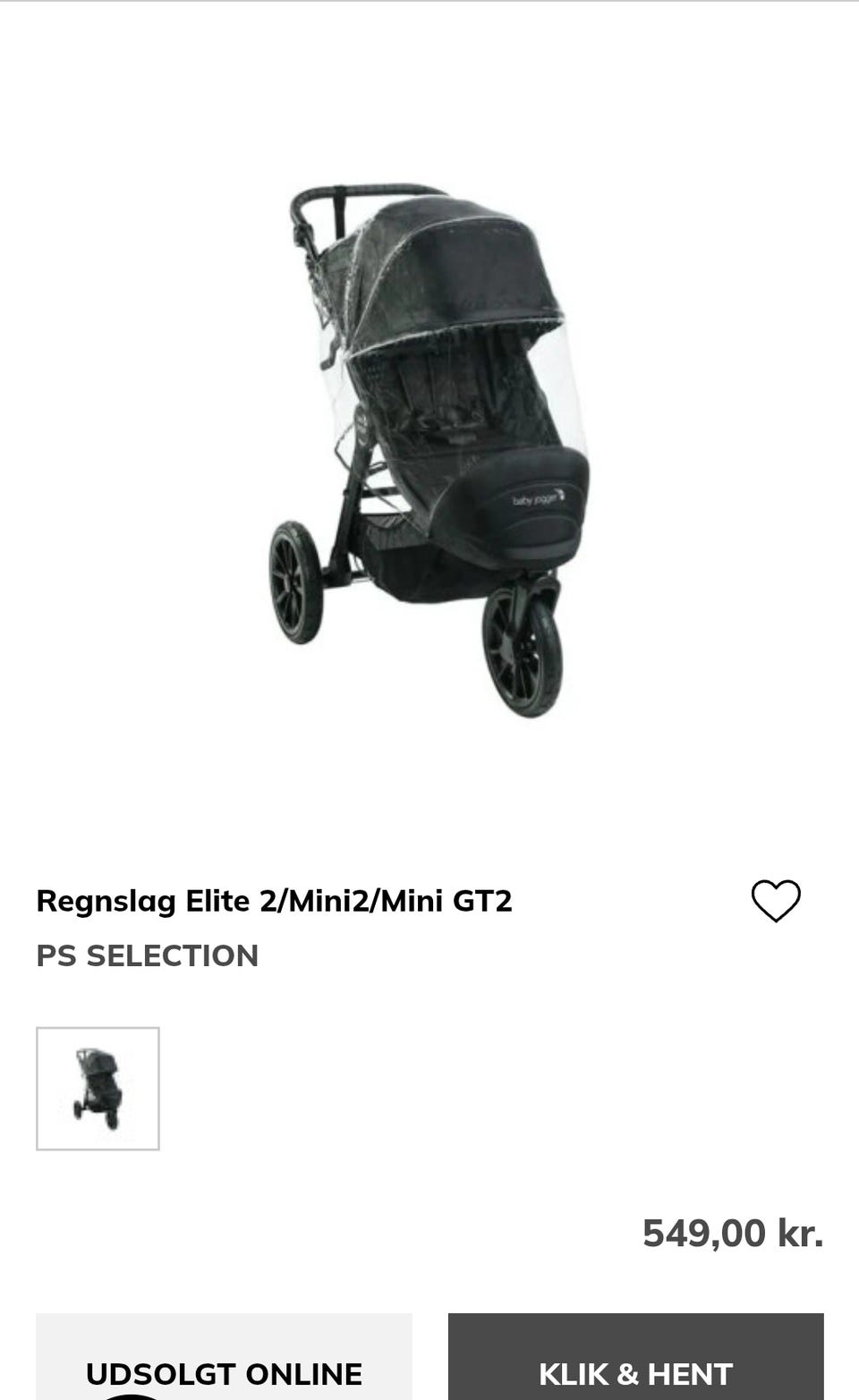Tap the UDSOLGT ONLINE button
This screenshot has height=1400, width=859.
pyautogui.click(x=224, y=1357)
